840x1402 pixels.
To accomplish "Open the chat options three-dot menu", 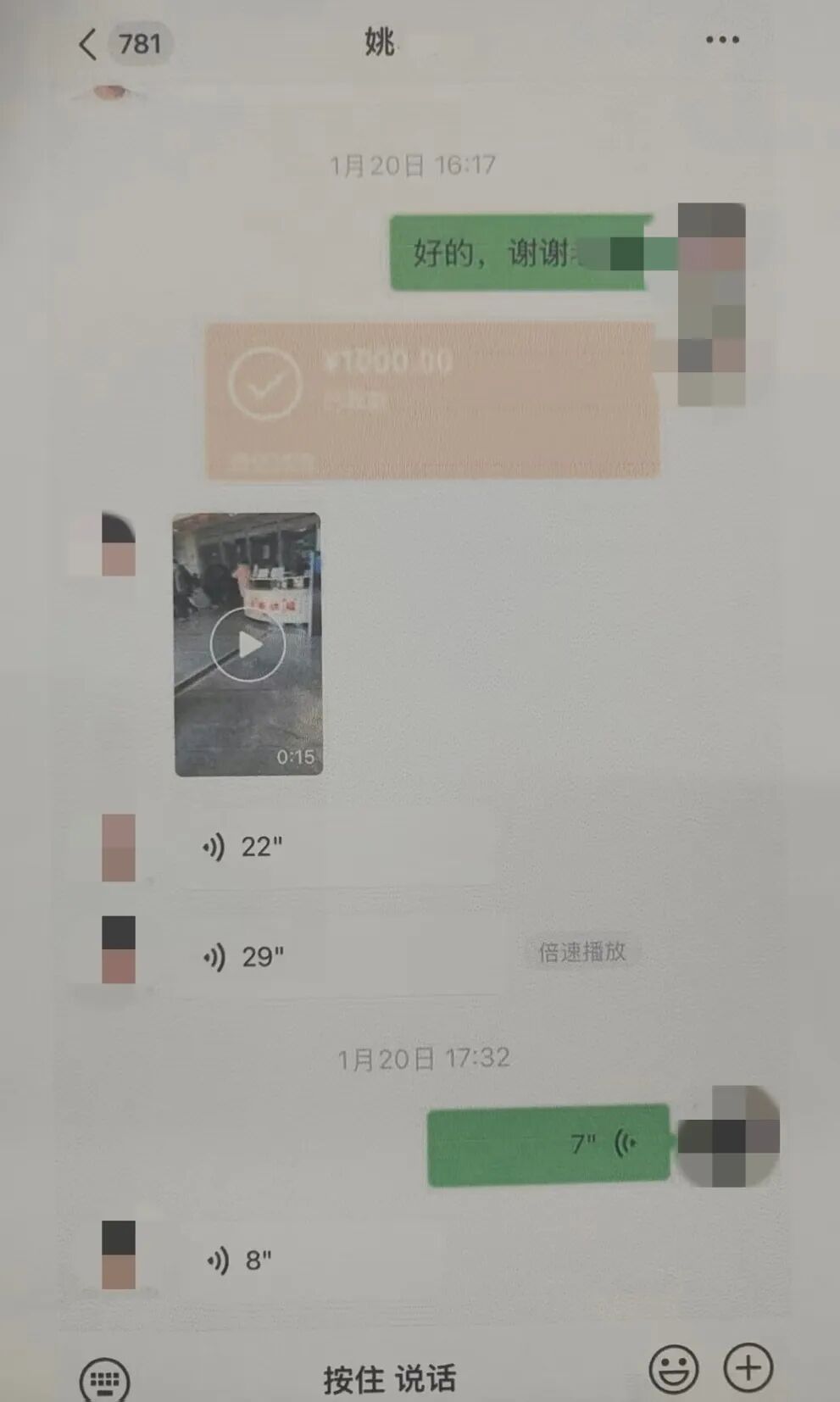I will point(722,40).
